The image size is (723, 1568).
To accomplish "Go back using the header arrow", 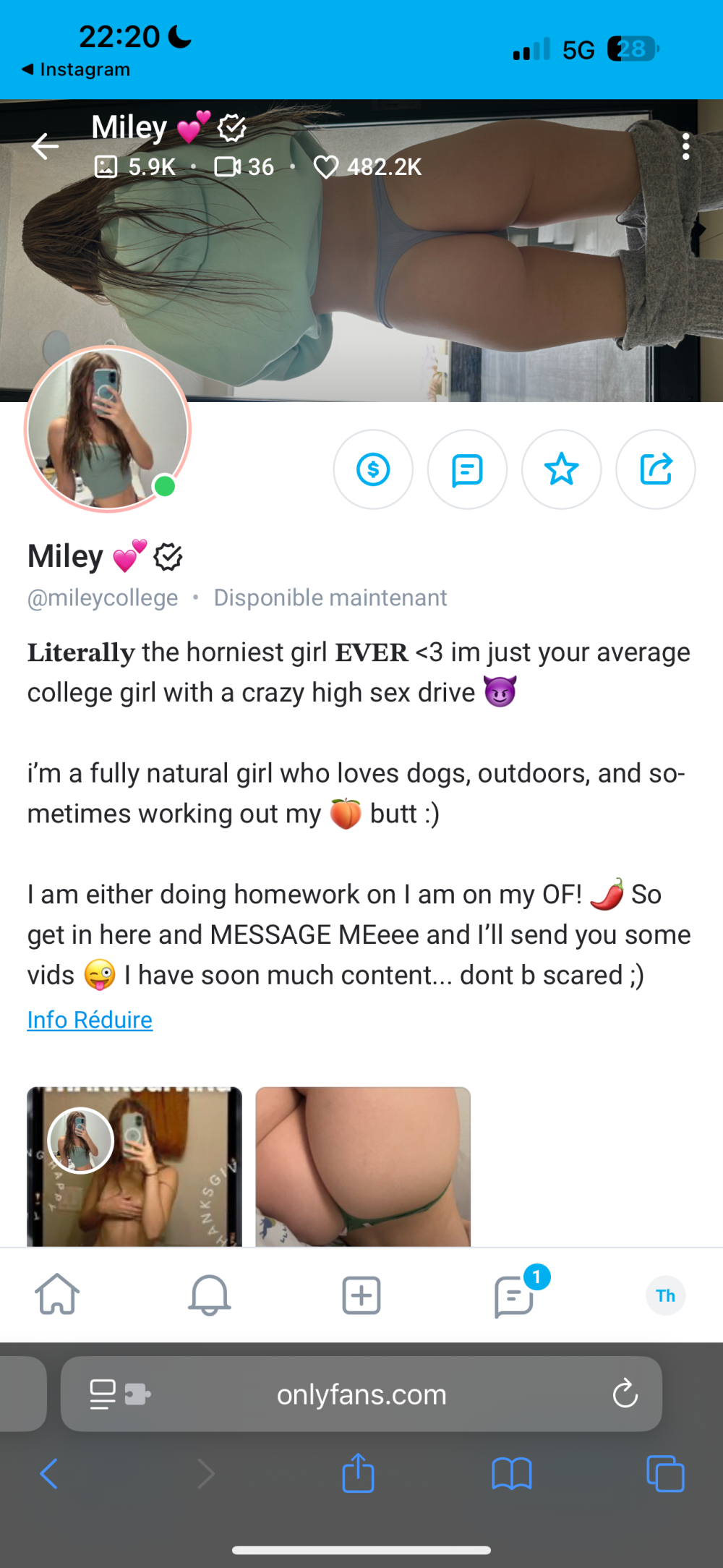I will coord(45,146).
